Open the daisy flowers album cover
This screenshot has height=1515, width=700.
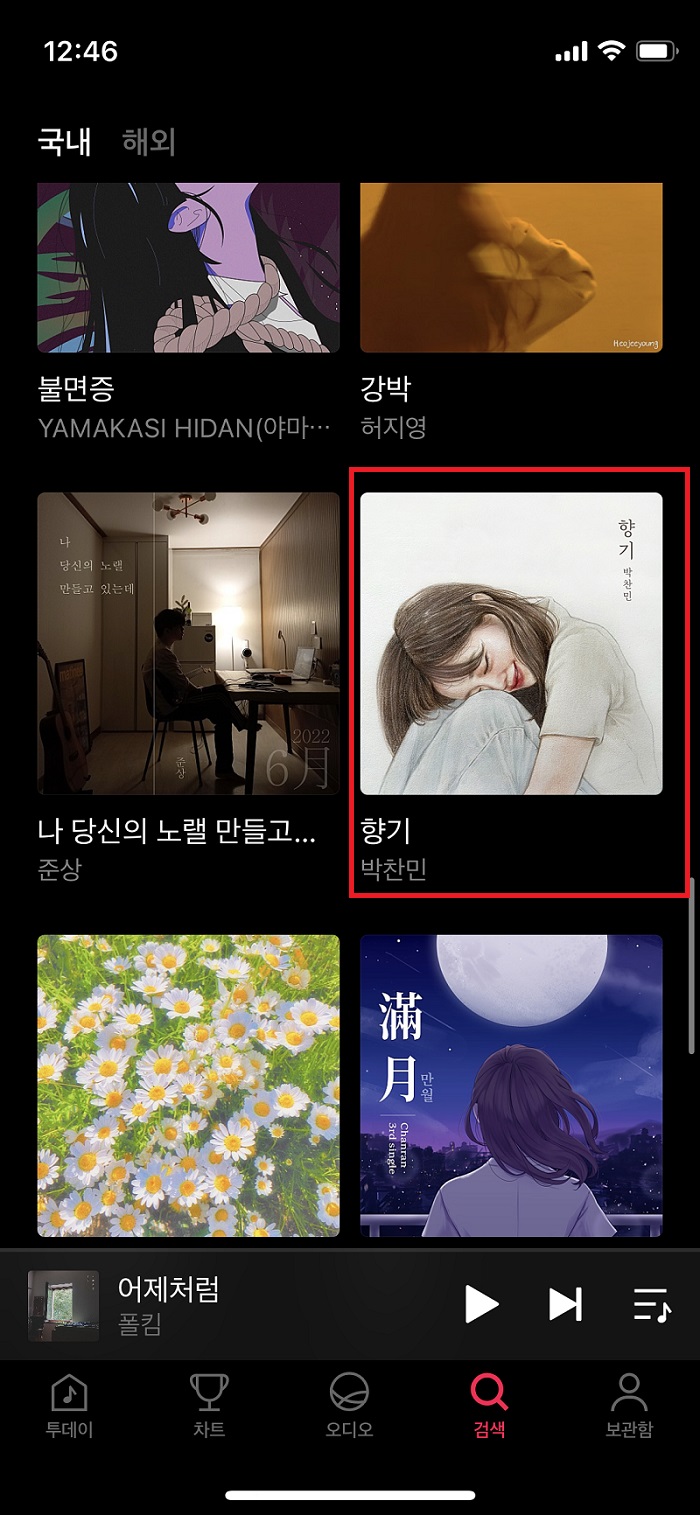(x=188, y=1085)
